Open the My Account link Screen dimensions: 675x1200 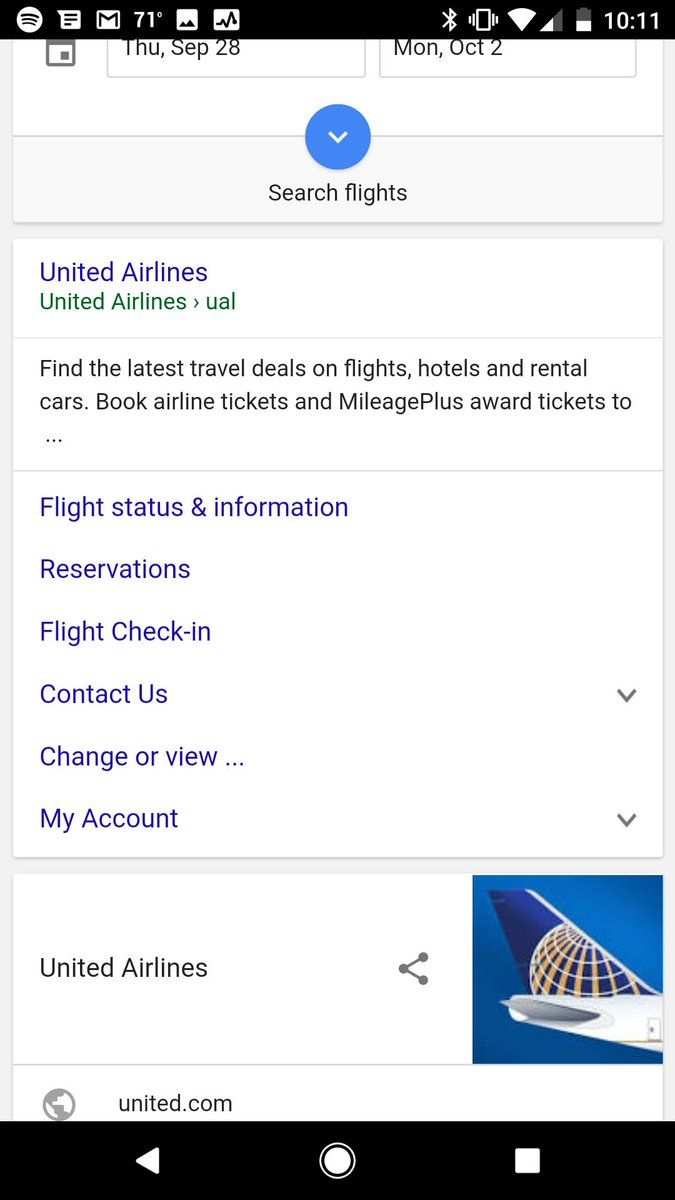click(109, 819)
